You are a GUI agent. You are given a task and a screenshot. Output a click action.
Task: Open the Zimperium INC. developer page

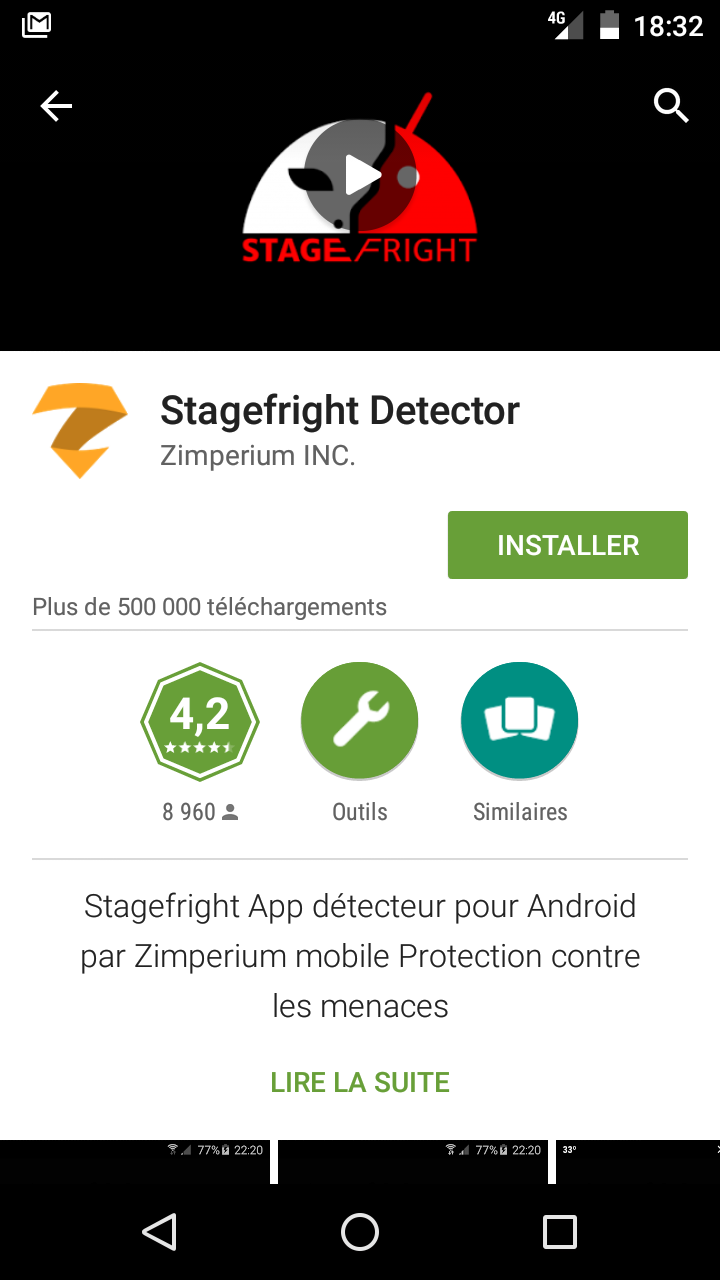tap(258, 456)
